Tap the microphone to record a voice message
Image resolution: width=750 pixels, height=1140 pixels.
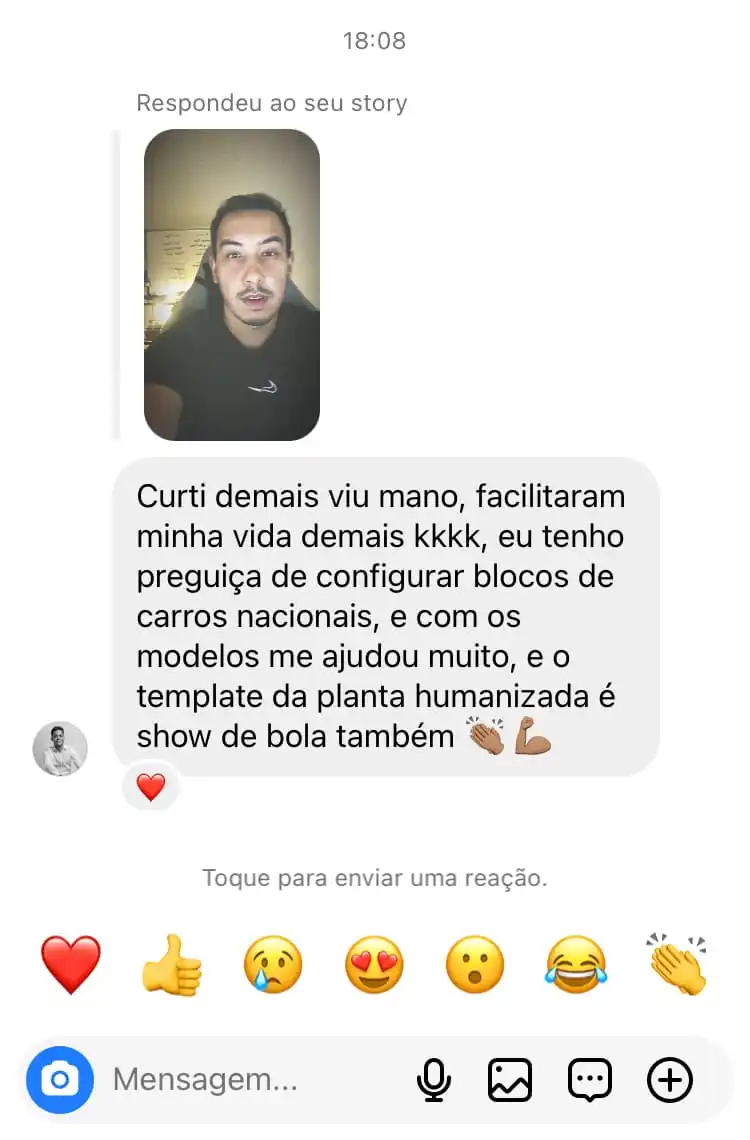pyautogui.click(x=432, y=1079)
